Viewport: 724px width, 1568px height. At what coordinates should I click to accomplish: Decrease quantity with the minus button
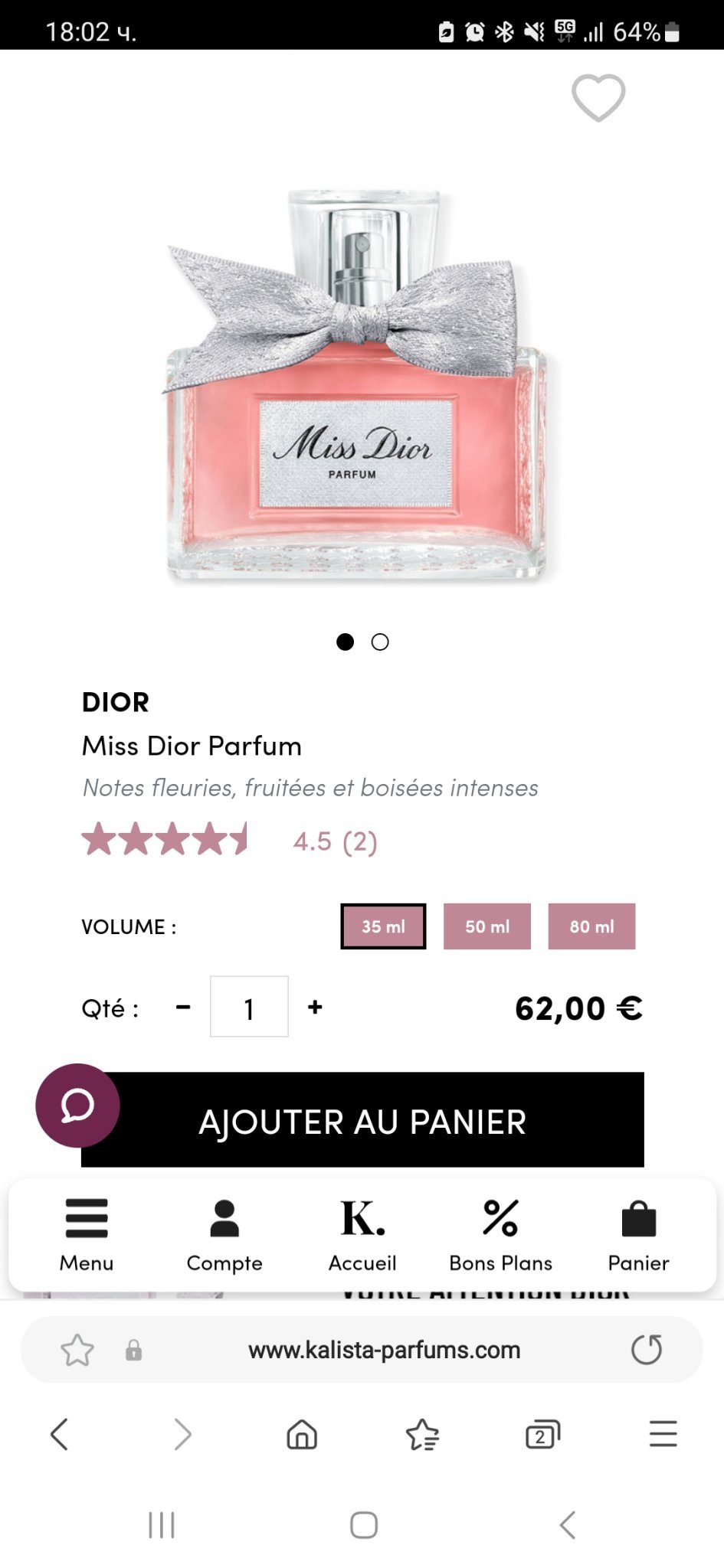tap(183, 1007)
